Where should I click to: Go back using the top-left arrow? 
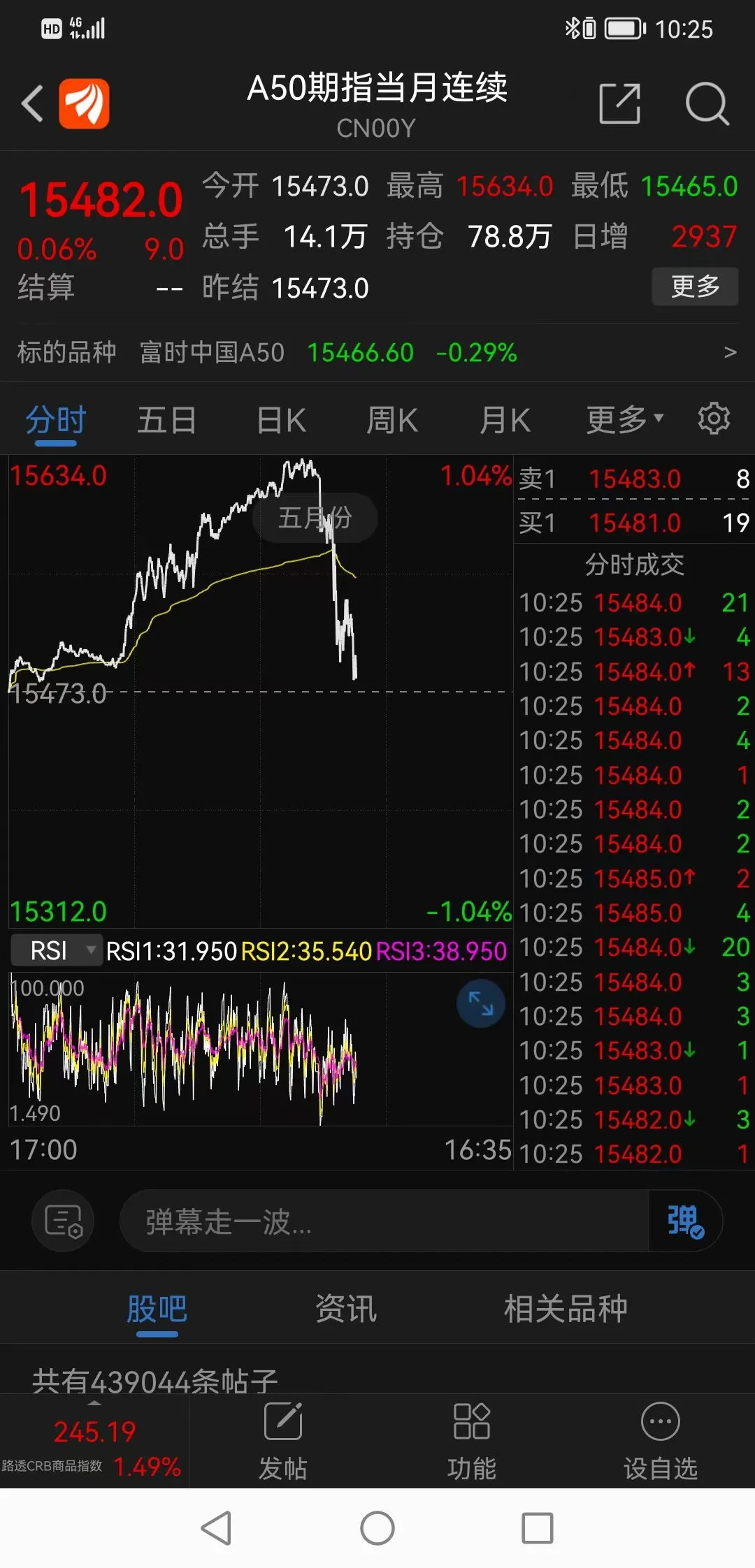[x=33, y=103]
